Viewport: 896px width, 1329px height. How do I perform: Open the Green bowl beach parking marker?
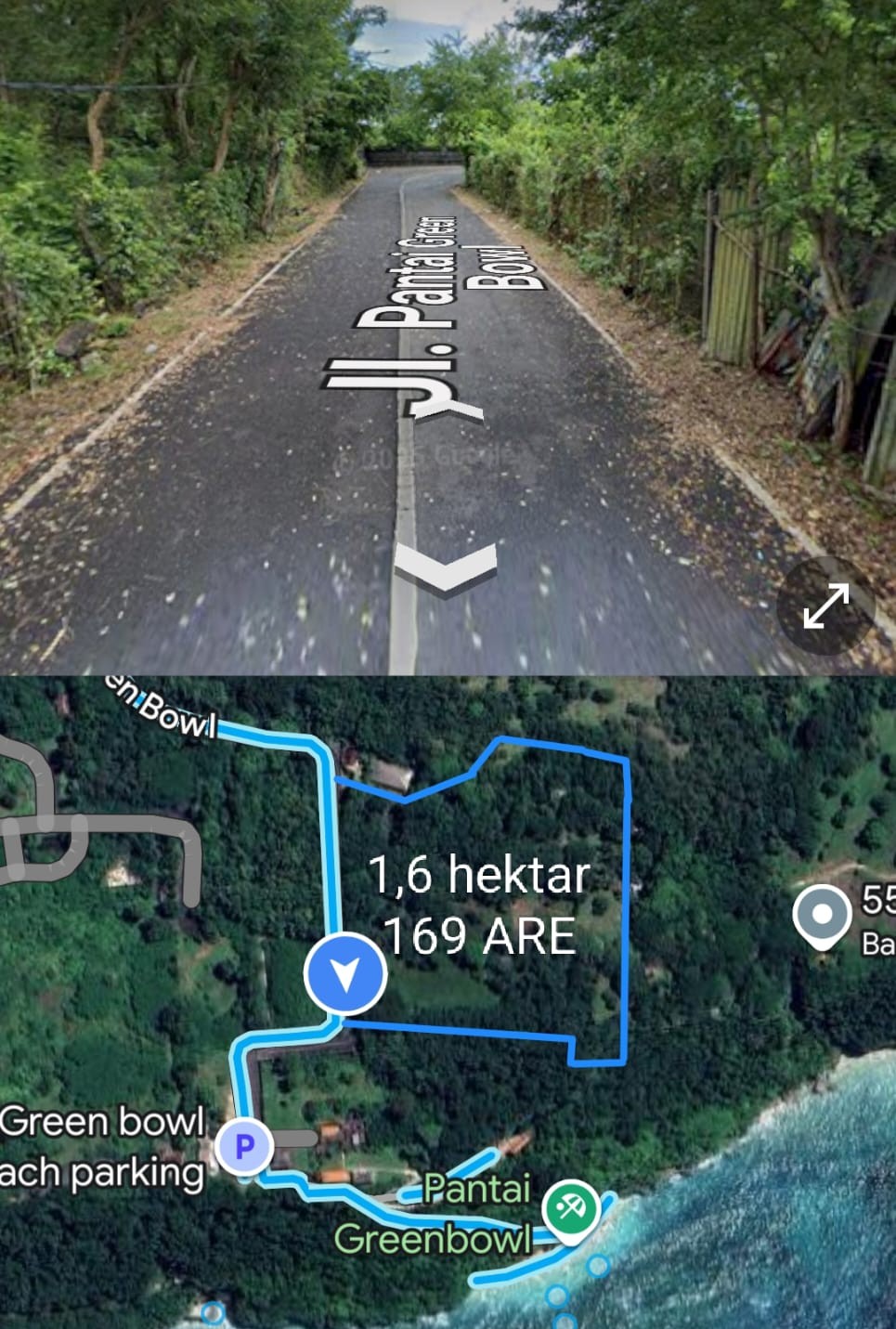(x=244, y=1146)
